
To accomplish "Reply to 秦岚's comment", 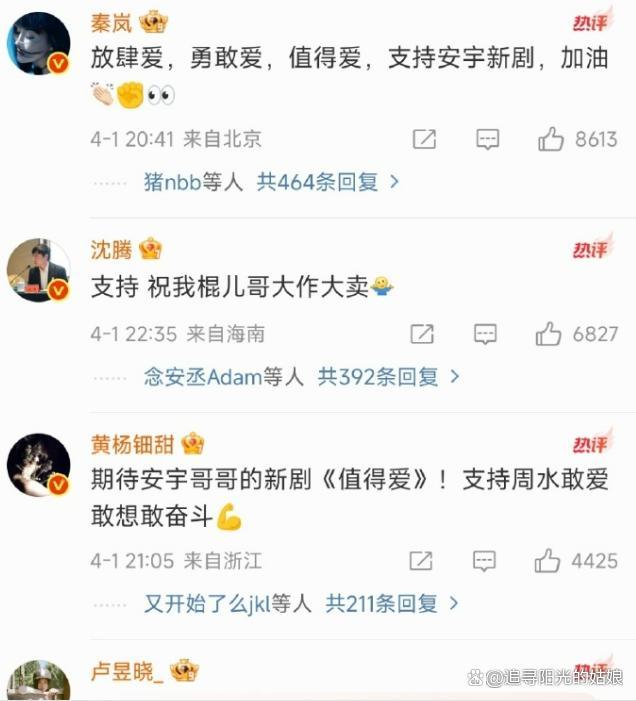I will [487, 140].
